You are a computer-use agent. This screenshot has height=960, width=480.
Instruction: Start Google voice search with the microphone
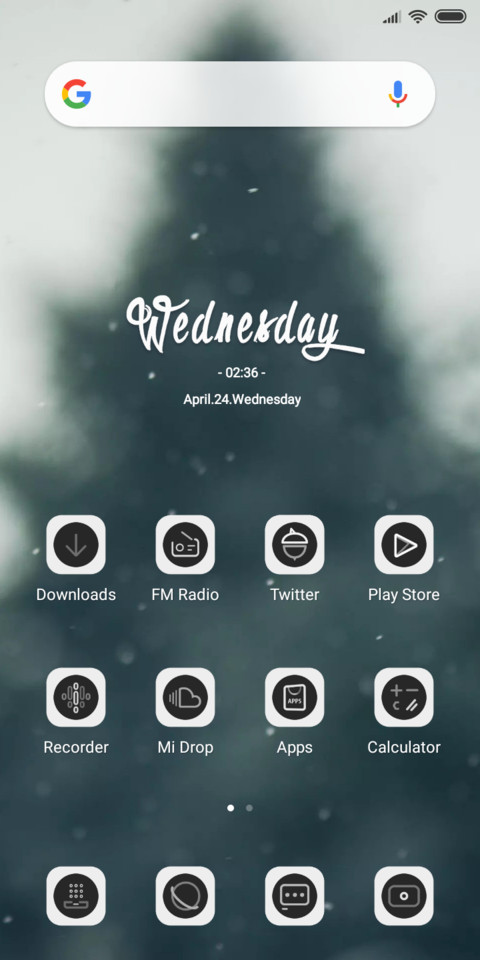398,94
